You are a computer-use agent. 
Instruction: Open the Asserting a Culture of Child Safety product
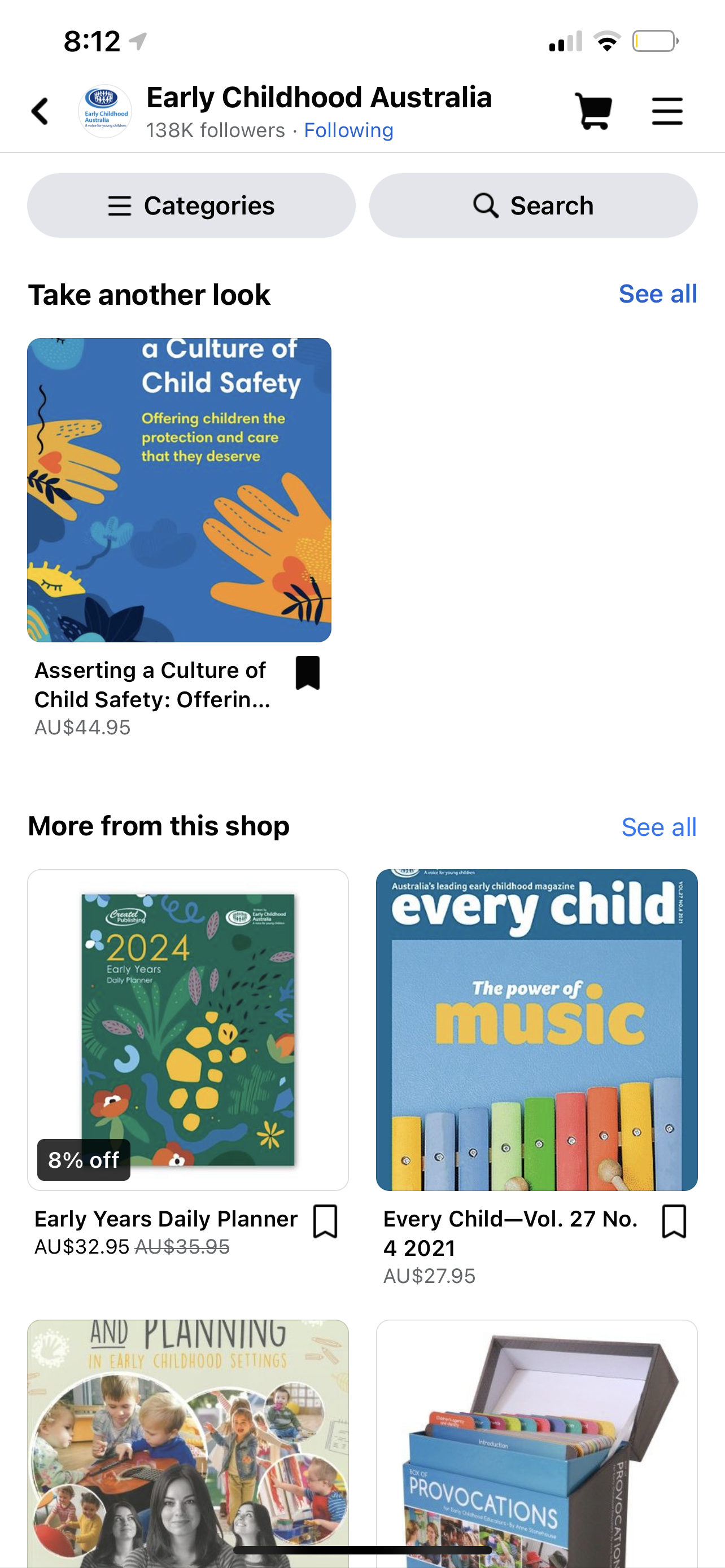tap(179, 490)
